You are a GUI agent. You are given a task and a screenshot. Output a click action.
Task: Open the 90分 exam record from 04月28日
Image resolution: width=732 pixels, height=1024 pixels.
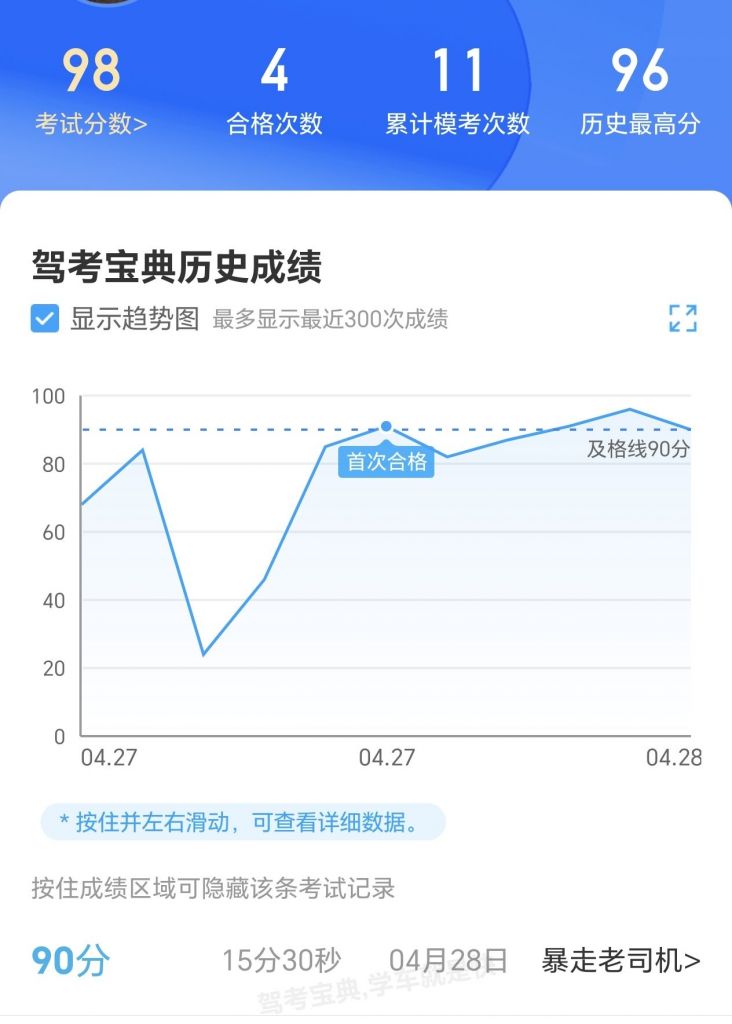pyautogui.click(x=70, y=961)
